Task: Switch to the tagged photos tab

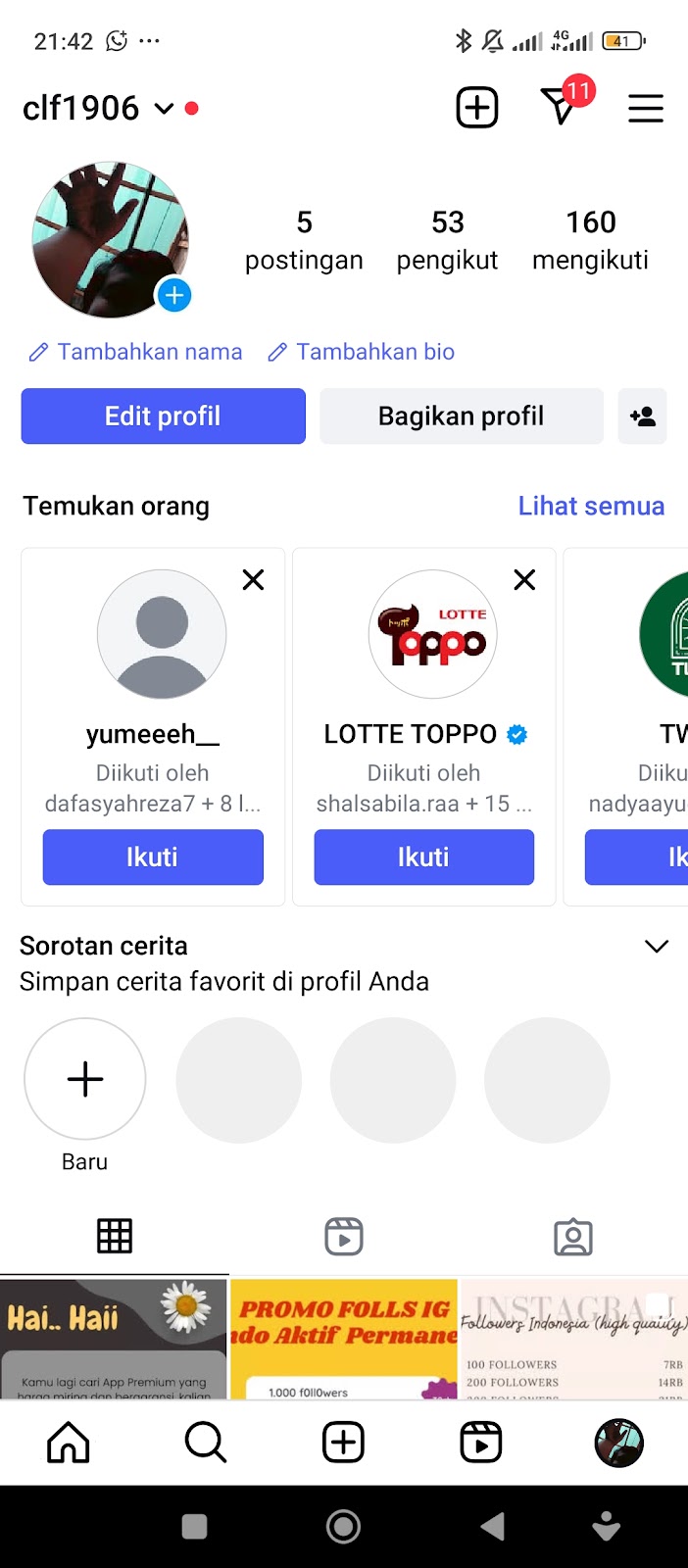Action: point(573,1237)
